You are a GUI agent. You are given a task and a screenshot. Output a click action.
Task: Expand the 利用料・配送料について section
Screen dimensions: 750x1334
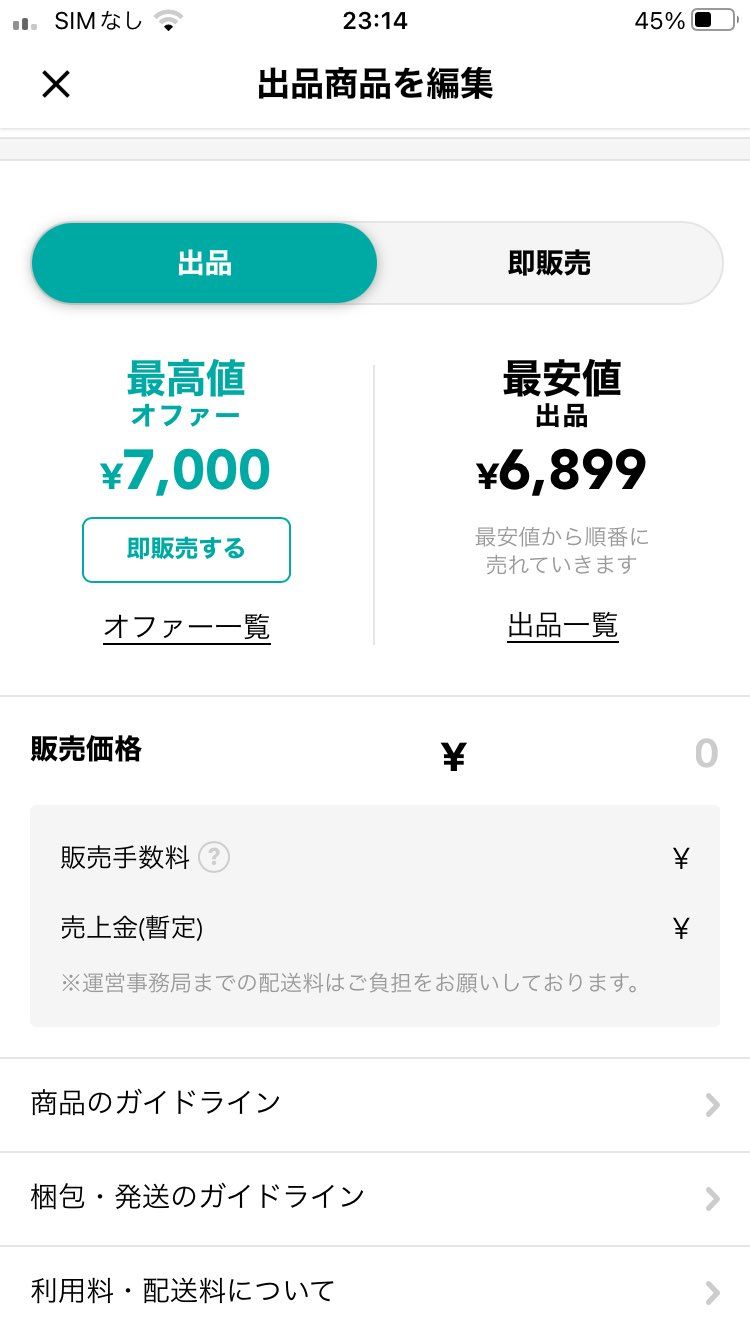pos(375,1291)
